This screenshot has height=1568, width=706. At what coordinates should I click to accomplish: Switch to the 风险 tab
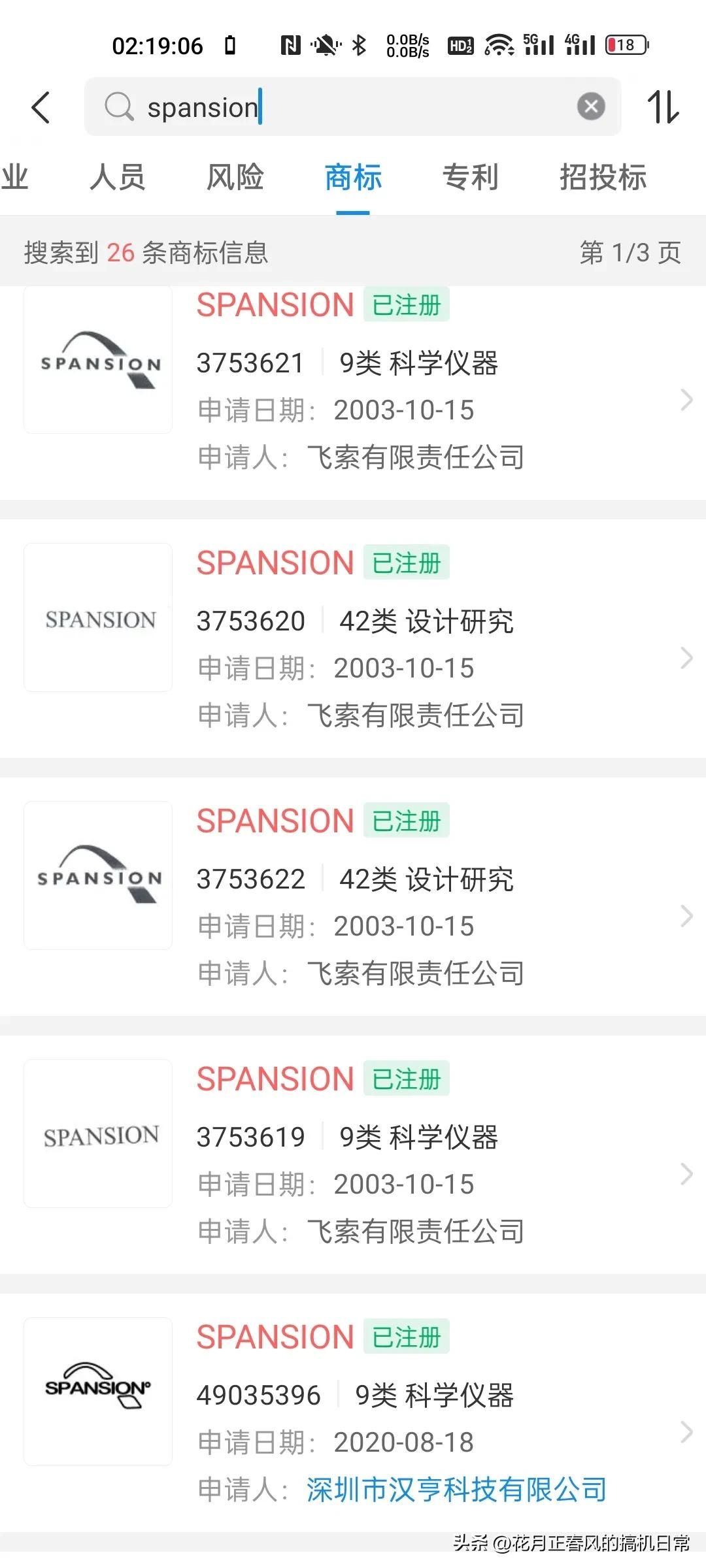click(235, 177)
